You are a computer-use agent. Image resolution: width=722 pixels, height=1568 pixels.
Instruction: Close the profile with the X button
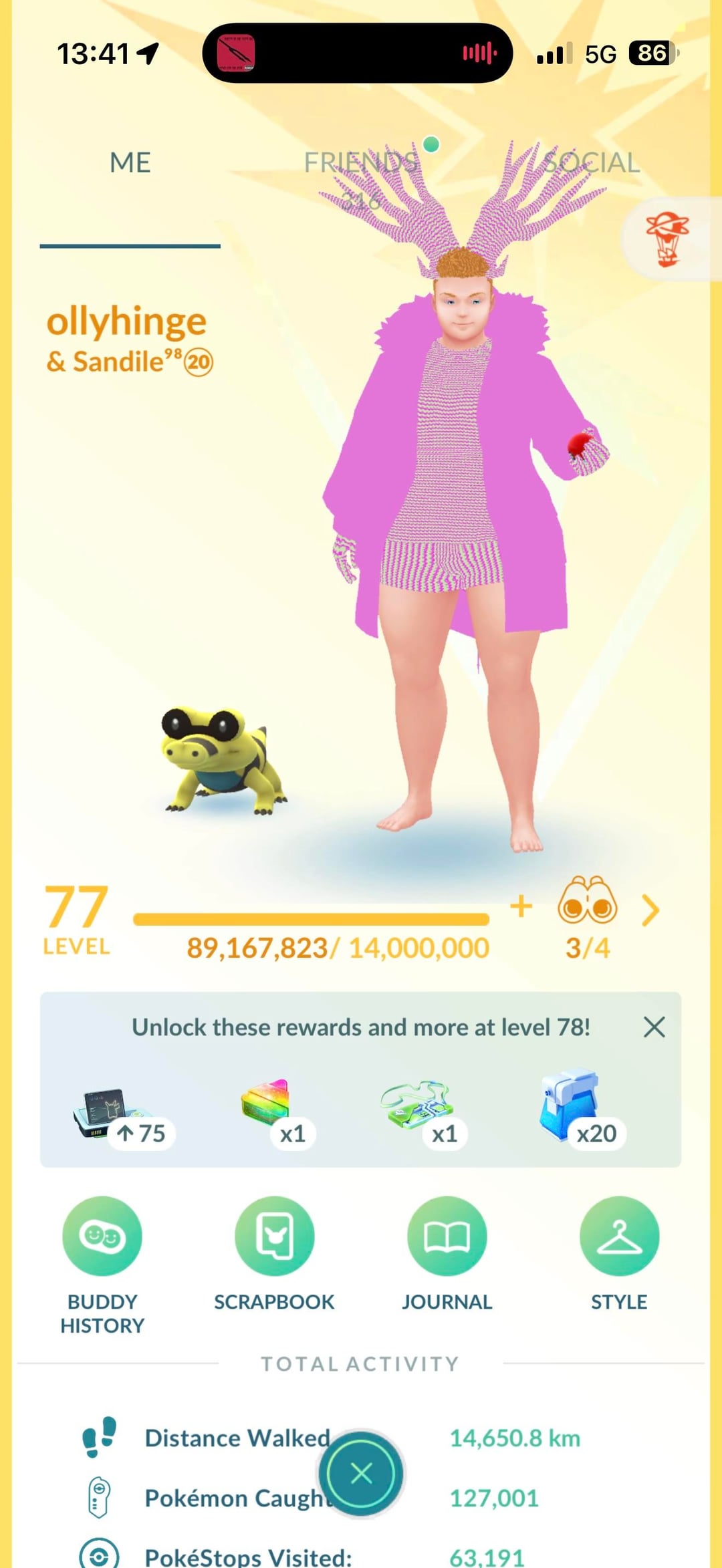click(361, 1473)
